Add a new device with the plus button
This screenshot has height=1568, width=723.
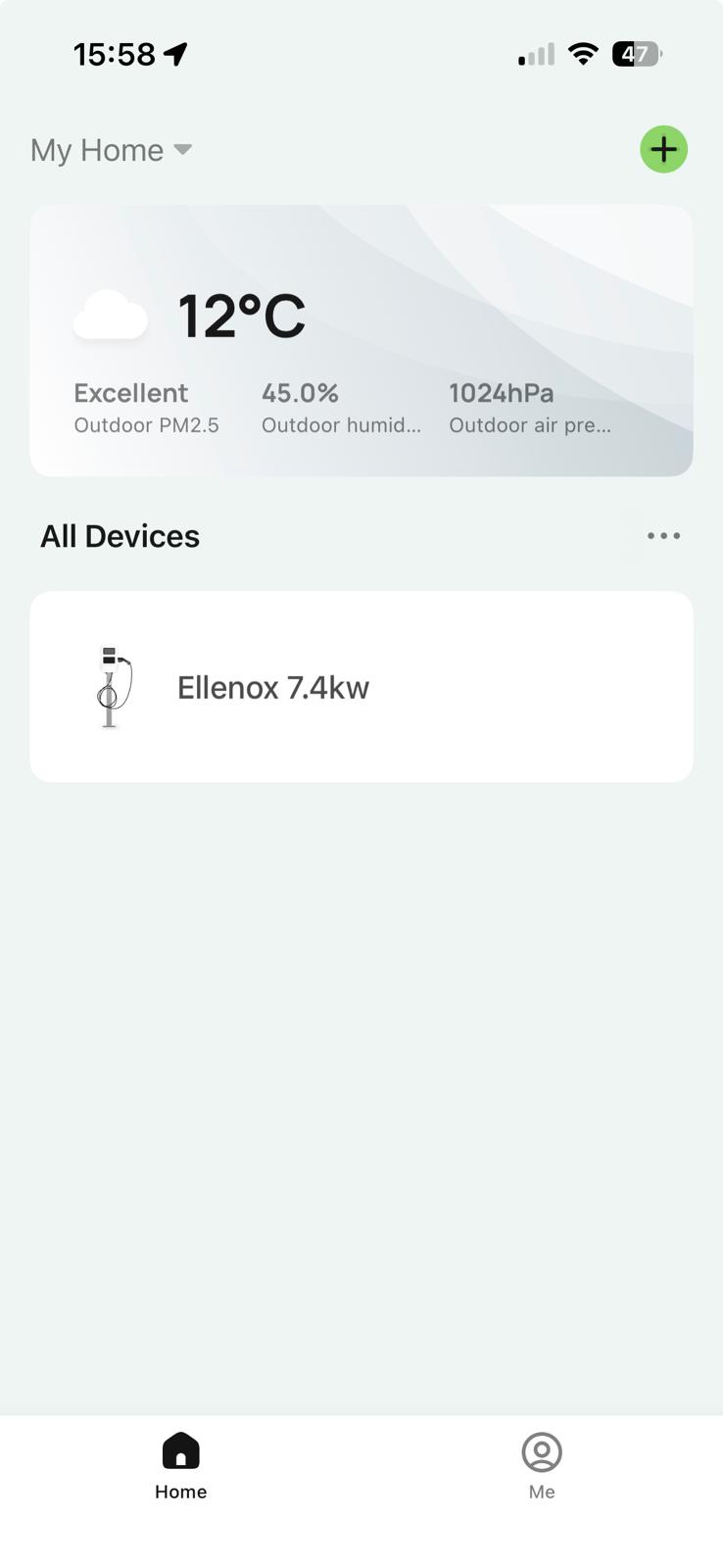pos(663,150)
